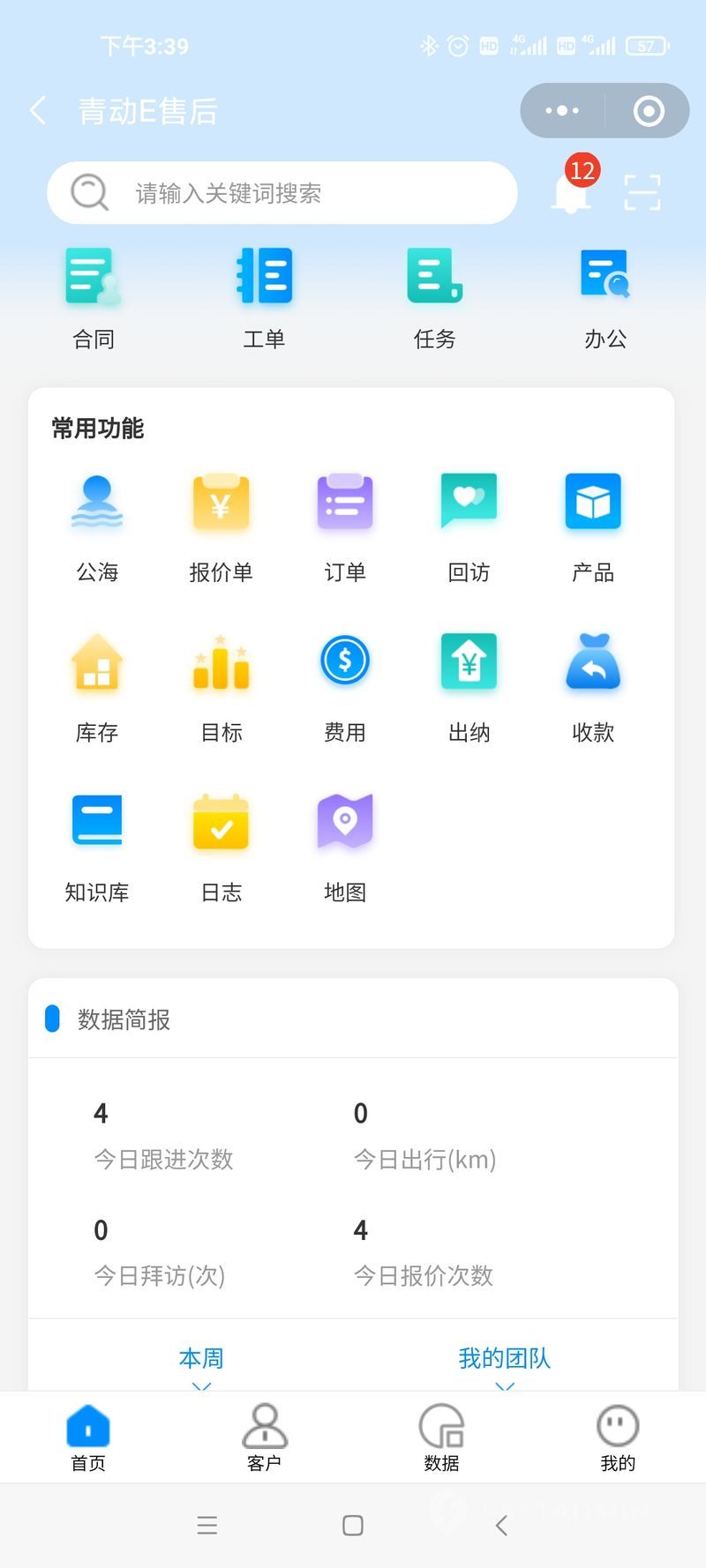
Task: Expand the 本周 period dropdown
Action: [201, 1367]
